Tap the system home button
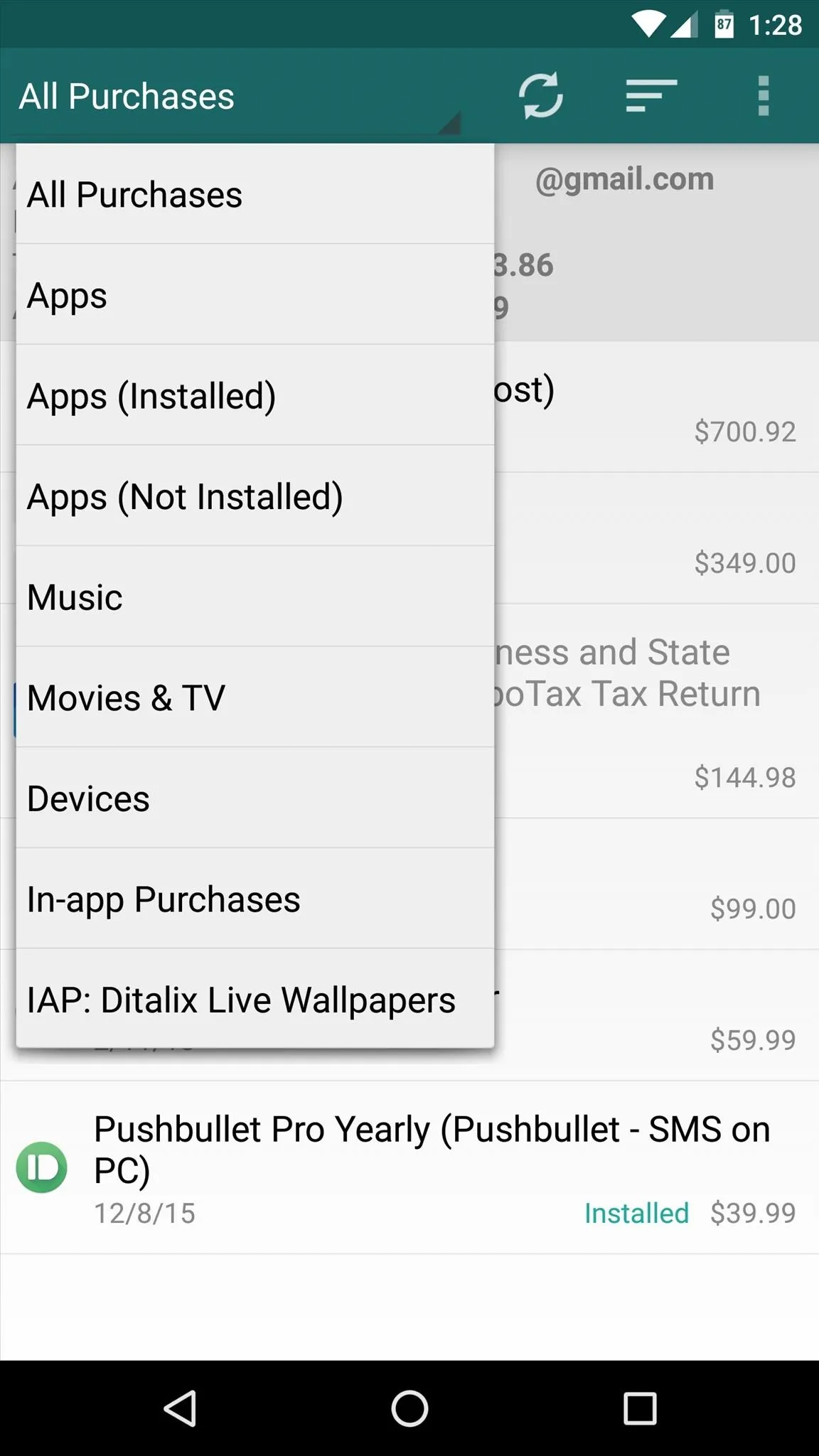 pyautogui.click(x=409, y=1408)
